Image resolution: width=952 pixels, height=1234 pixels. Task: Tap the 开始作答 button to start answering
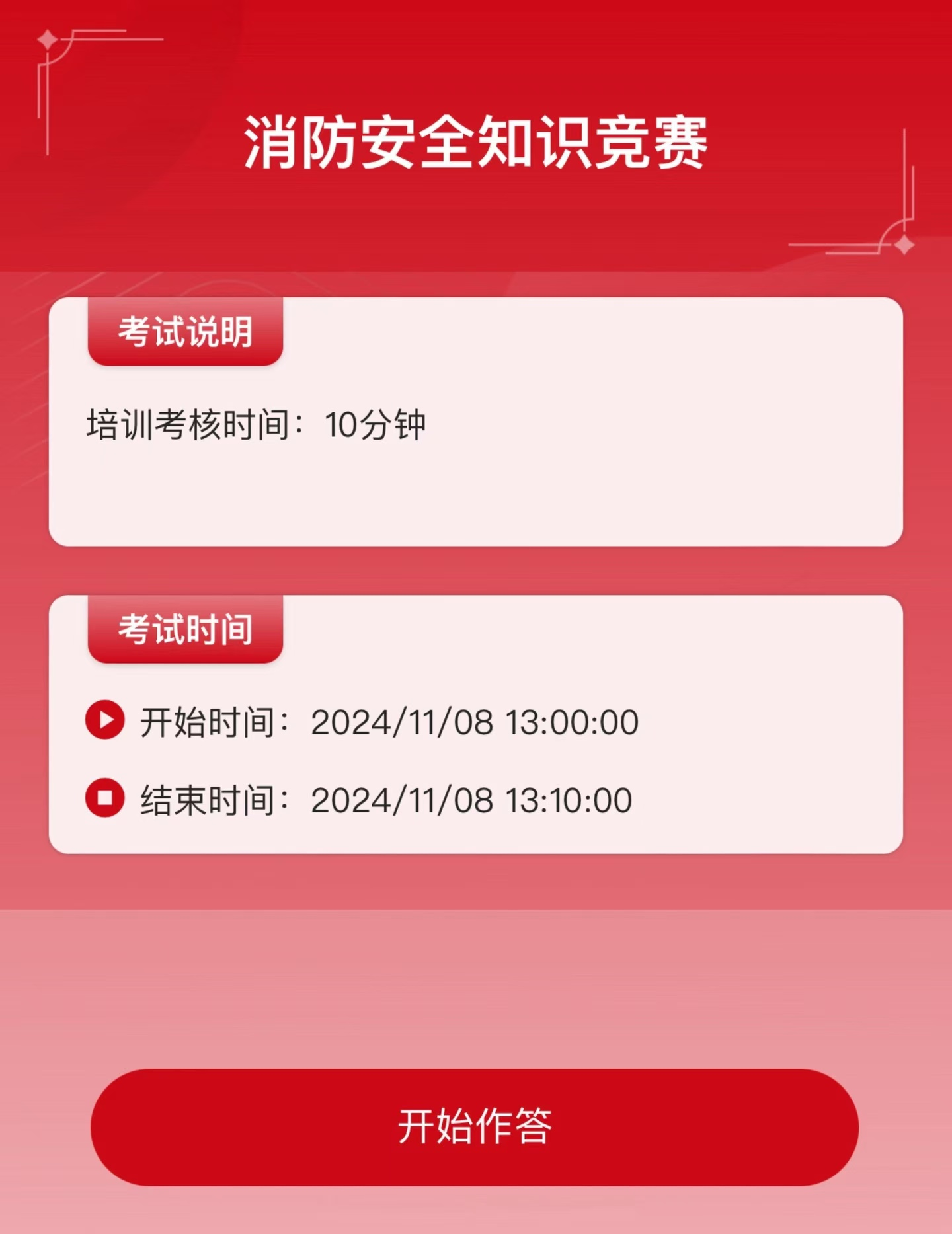475,1126
